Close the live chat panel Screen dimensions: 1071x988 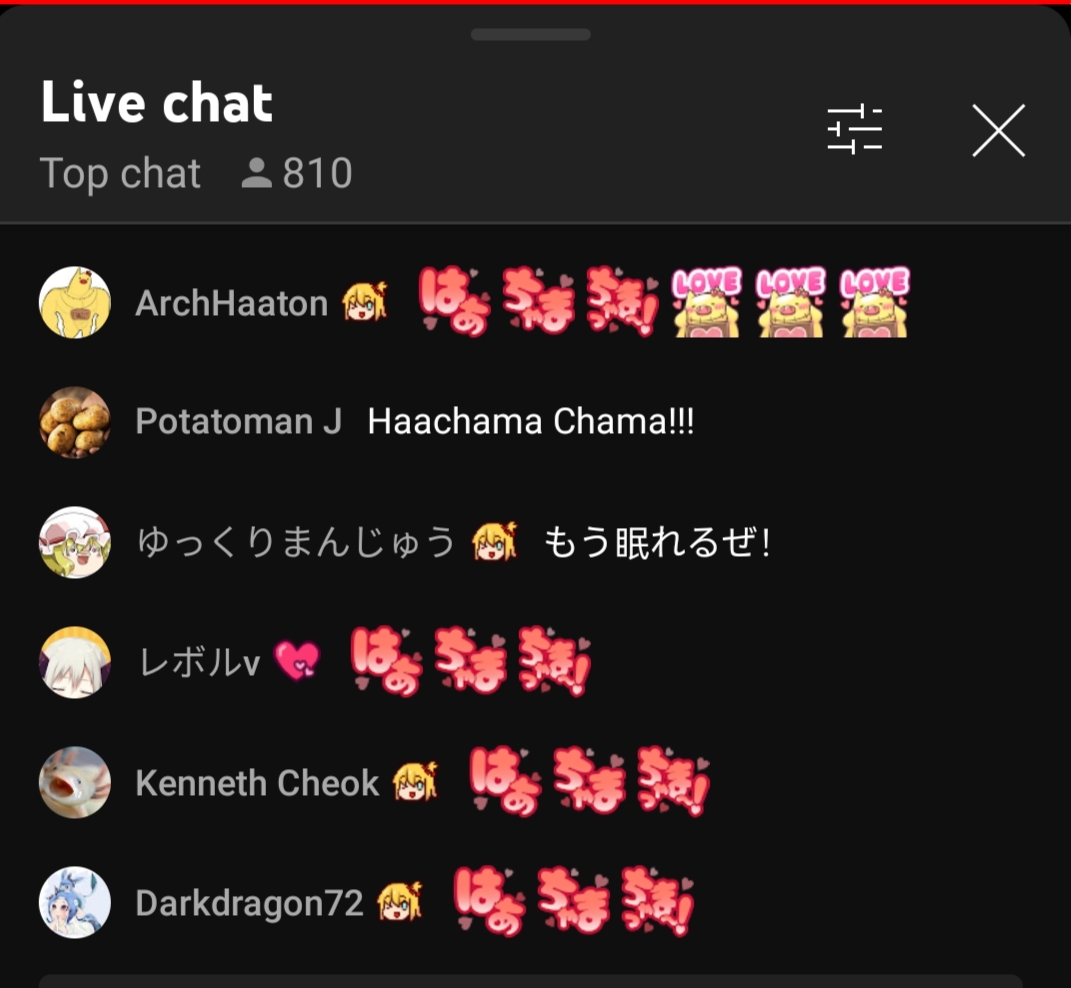[x=998, y=131]
